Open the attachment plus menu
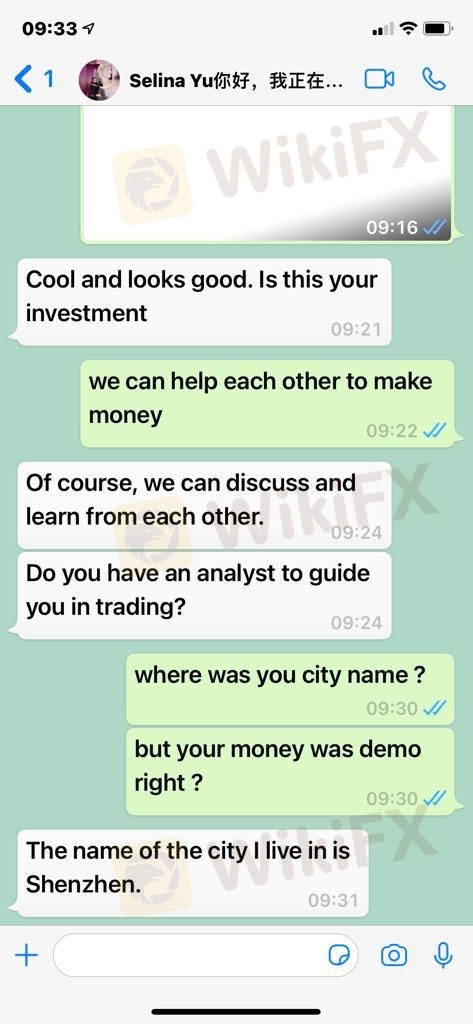Image resolution: width=473 pixels, height=1024 pixels. pyautogui.click(x=27, y=956)
